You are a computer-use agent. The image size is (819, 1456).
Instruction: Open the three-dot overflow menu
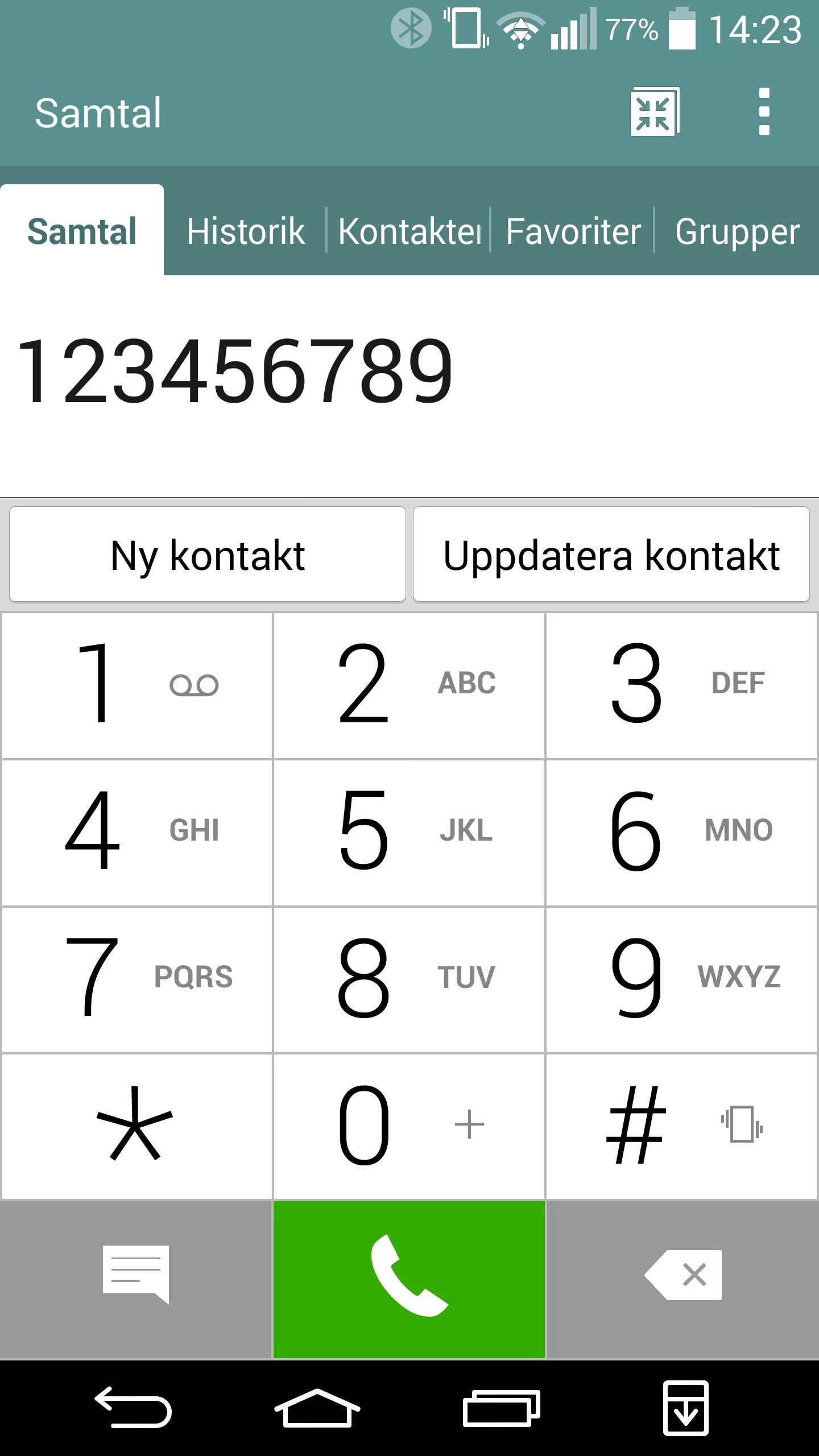click(764, 112)
